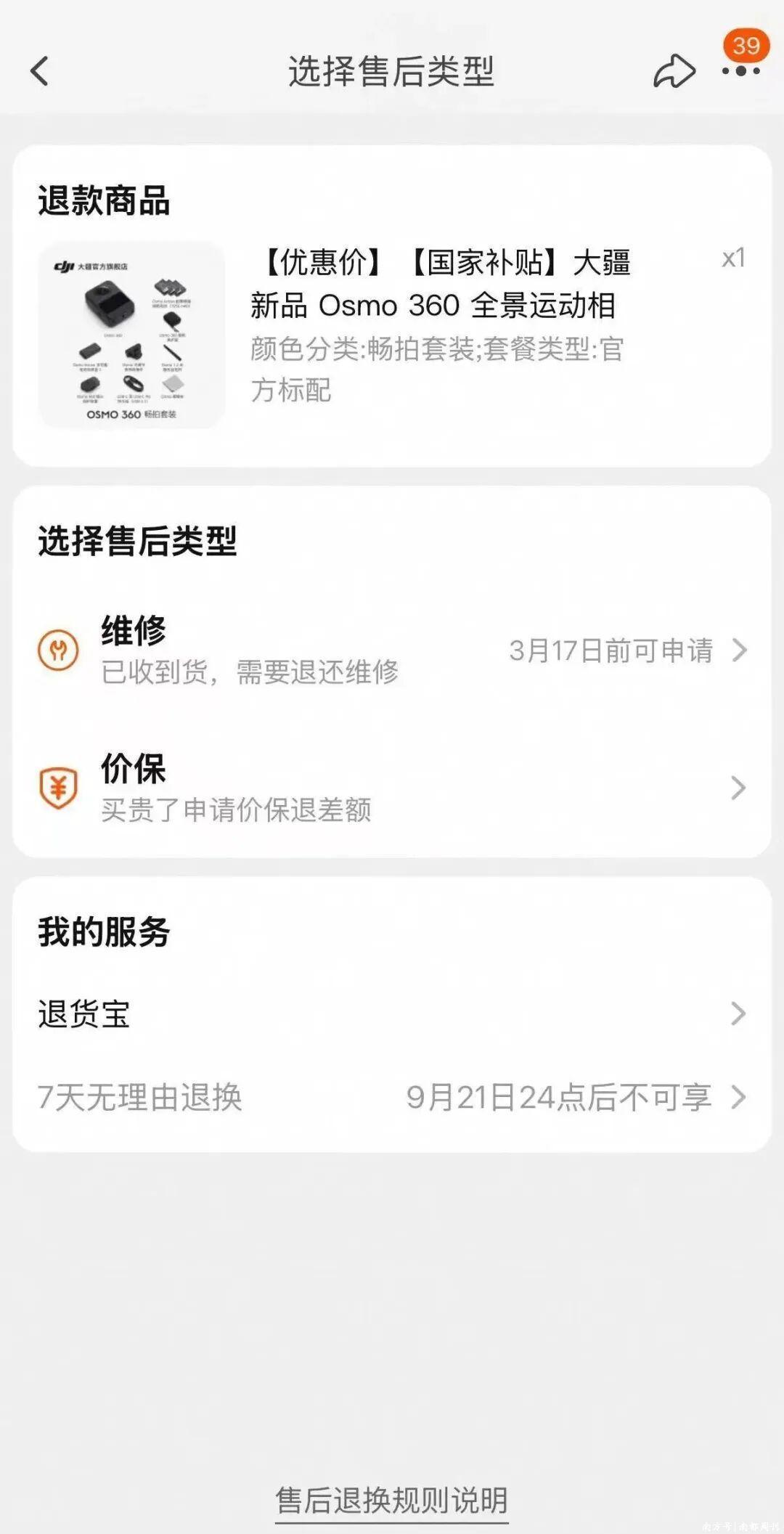View 7天无理由退换 details
Screen dimensions: 784x1534
pos(392,1097)
